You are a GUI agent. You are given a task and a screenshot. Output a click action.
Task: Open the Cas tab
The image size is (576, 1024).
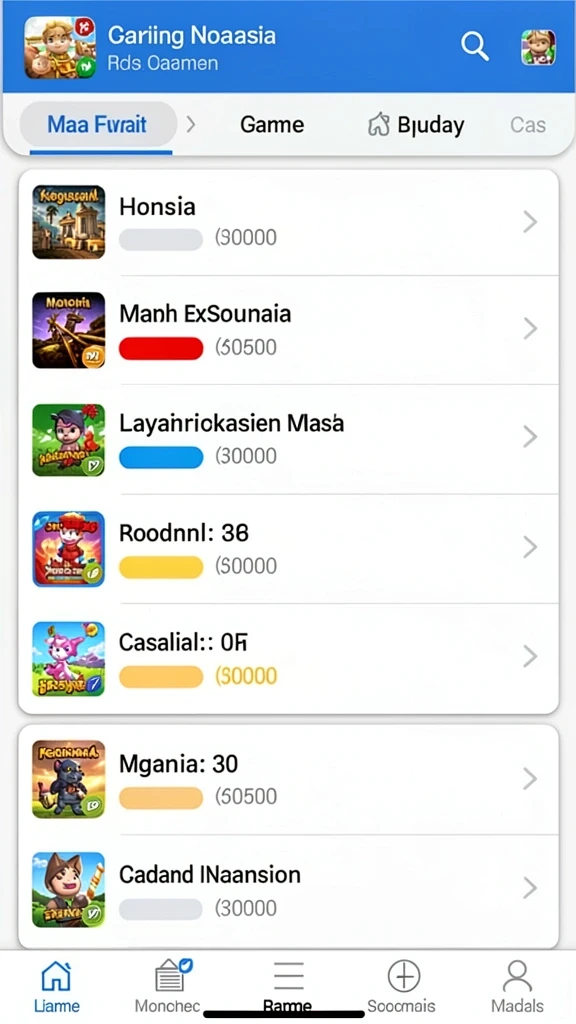click(x=528, y=125)
